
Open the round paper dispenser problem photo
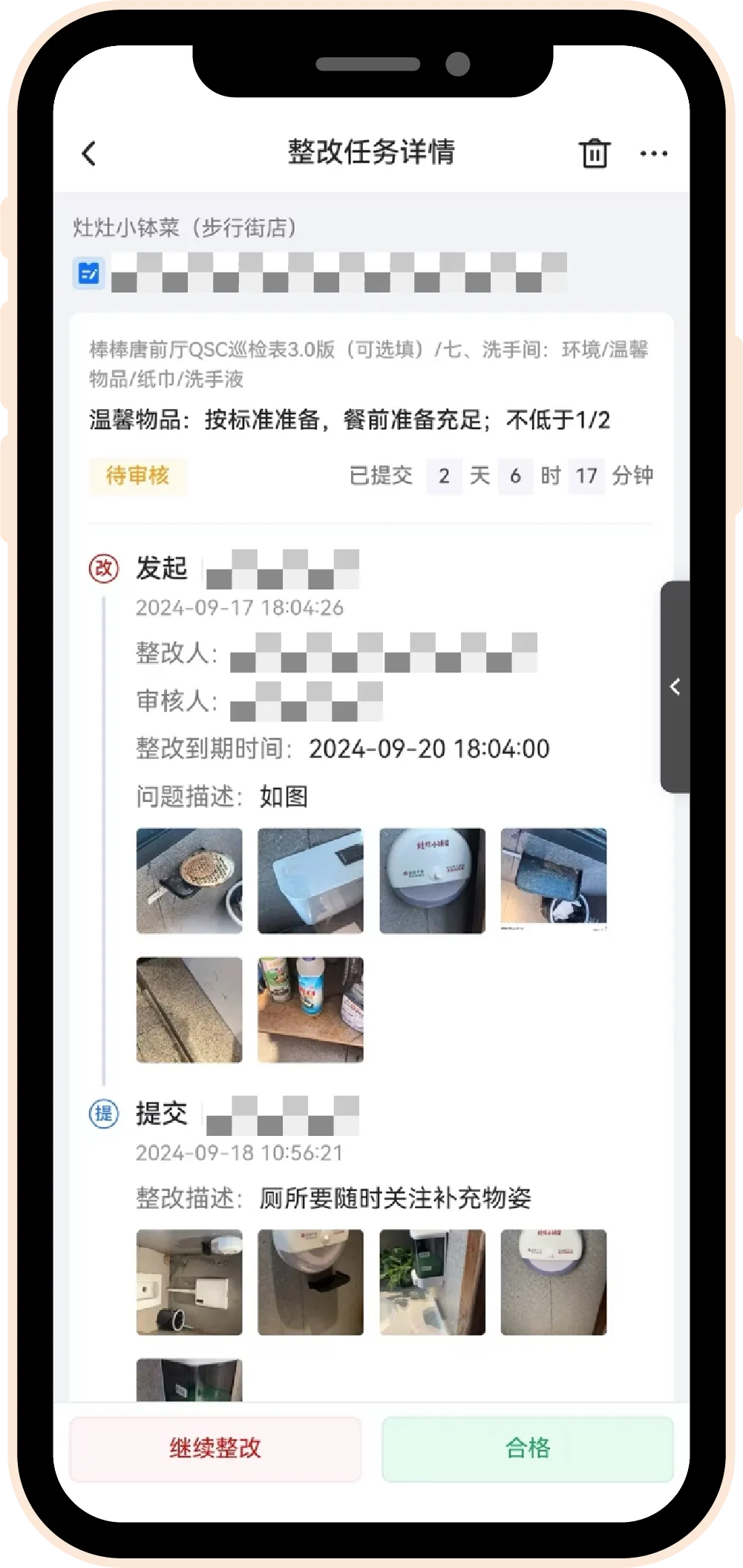point(432,881)
